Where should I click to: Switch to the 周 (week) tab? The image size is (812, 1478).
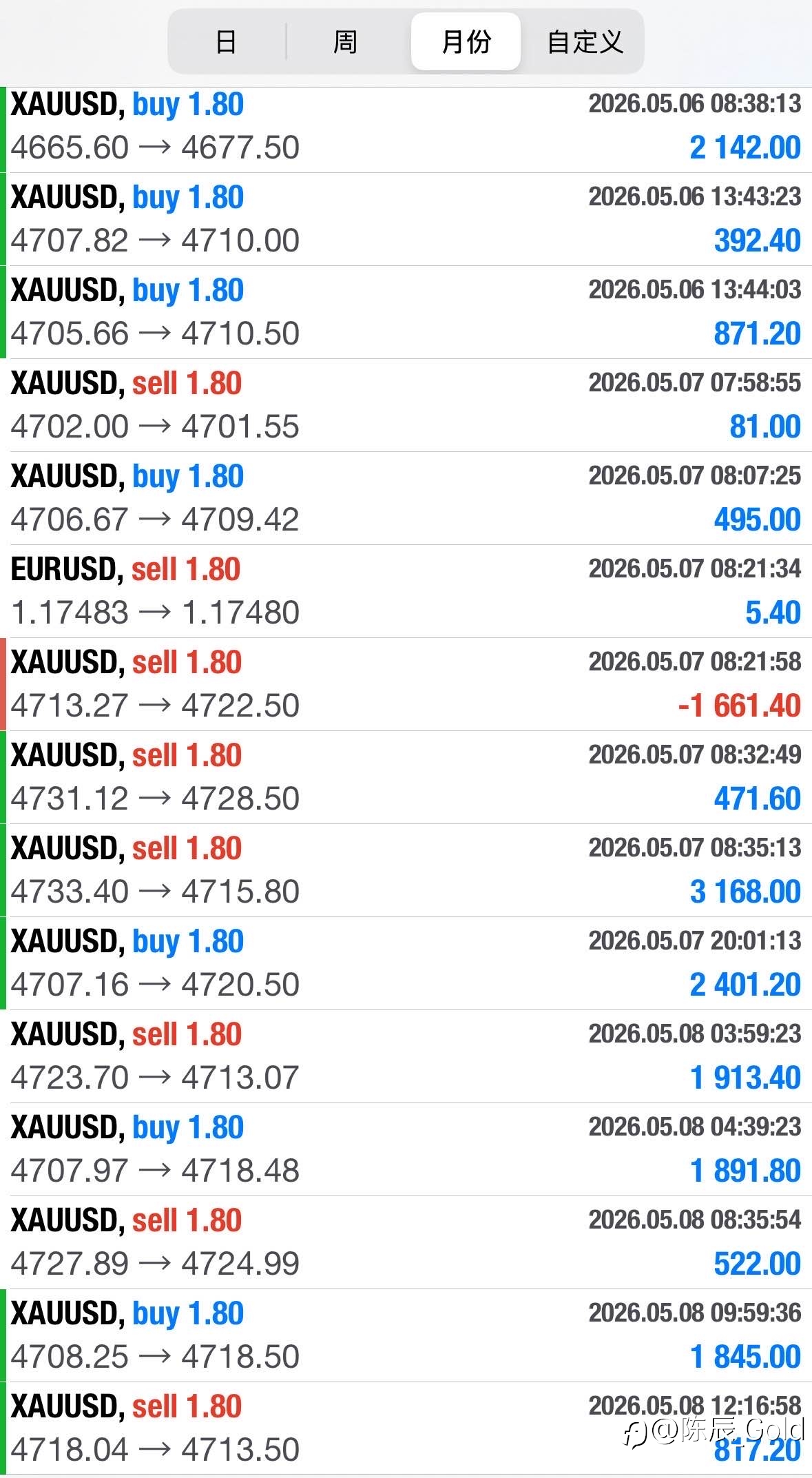click(x=345, y=41)
